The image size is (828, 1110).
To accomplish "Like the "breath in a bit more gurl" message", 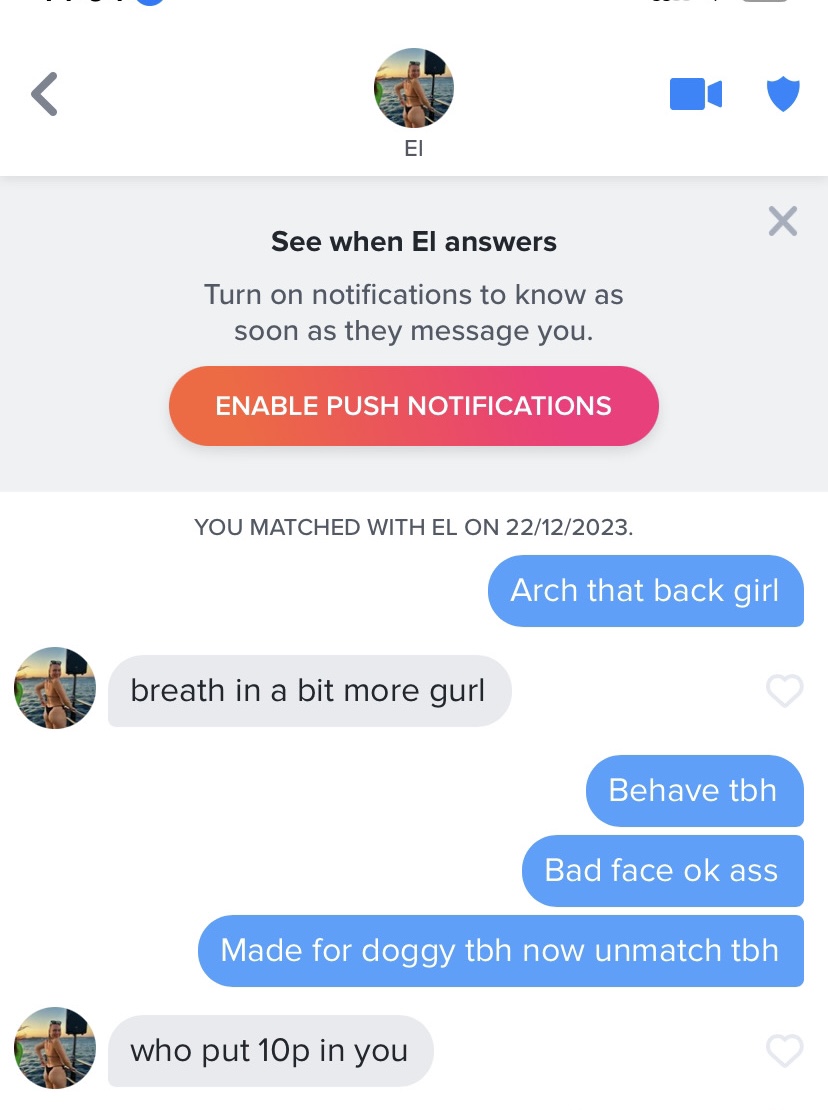I will [784, 690].
